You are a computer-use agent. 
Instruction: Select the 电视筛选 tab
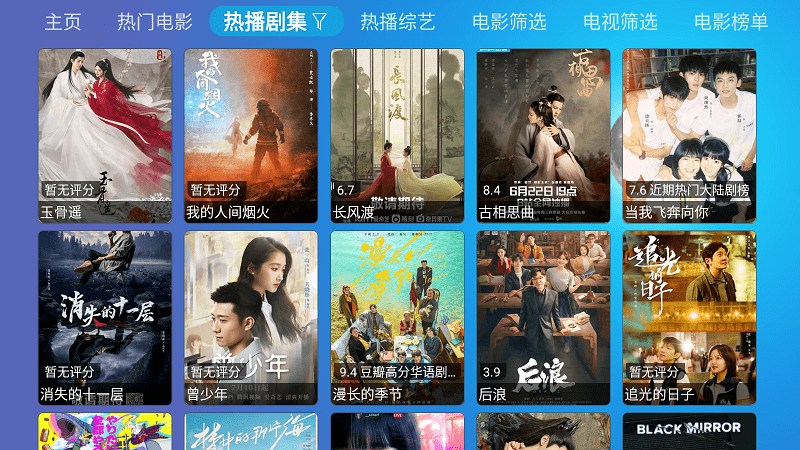[x=620, y=21]
